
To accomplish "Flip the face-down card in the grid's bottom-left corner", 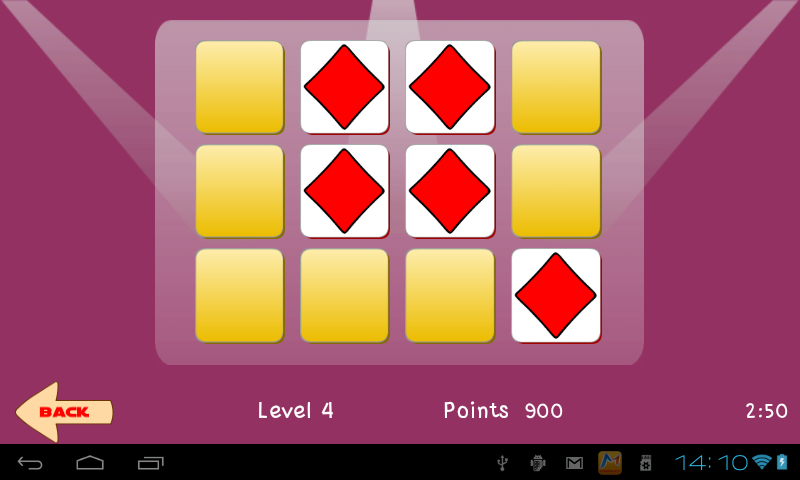I will (239, 295).
